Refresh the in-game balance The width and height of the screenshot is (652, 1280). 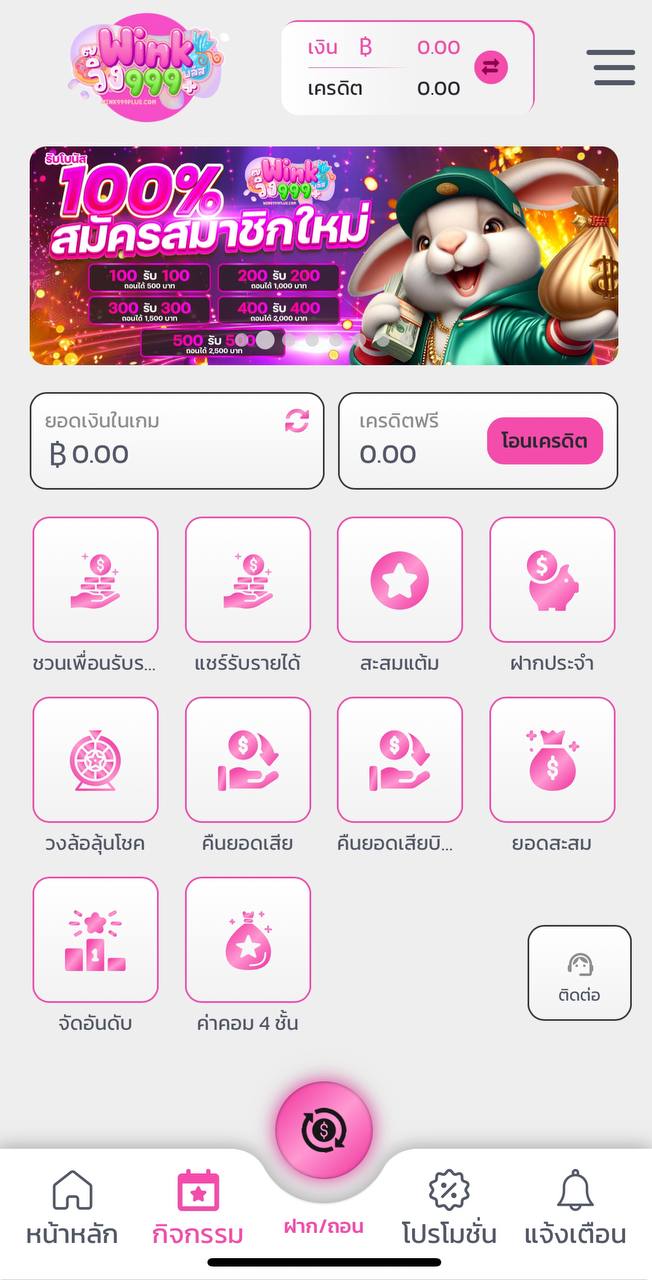pyautogui.click(x=297, y=421)
